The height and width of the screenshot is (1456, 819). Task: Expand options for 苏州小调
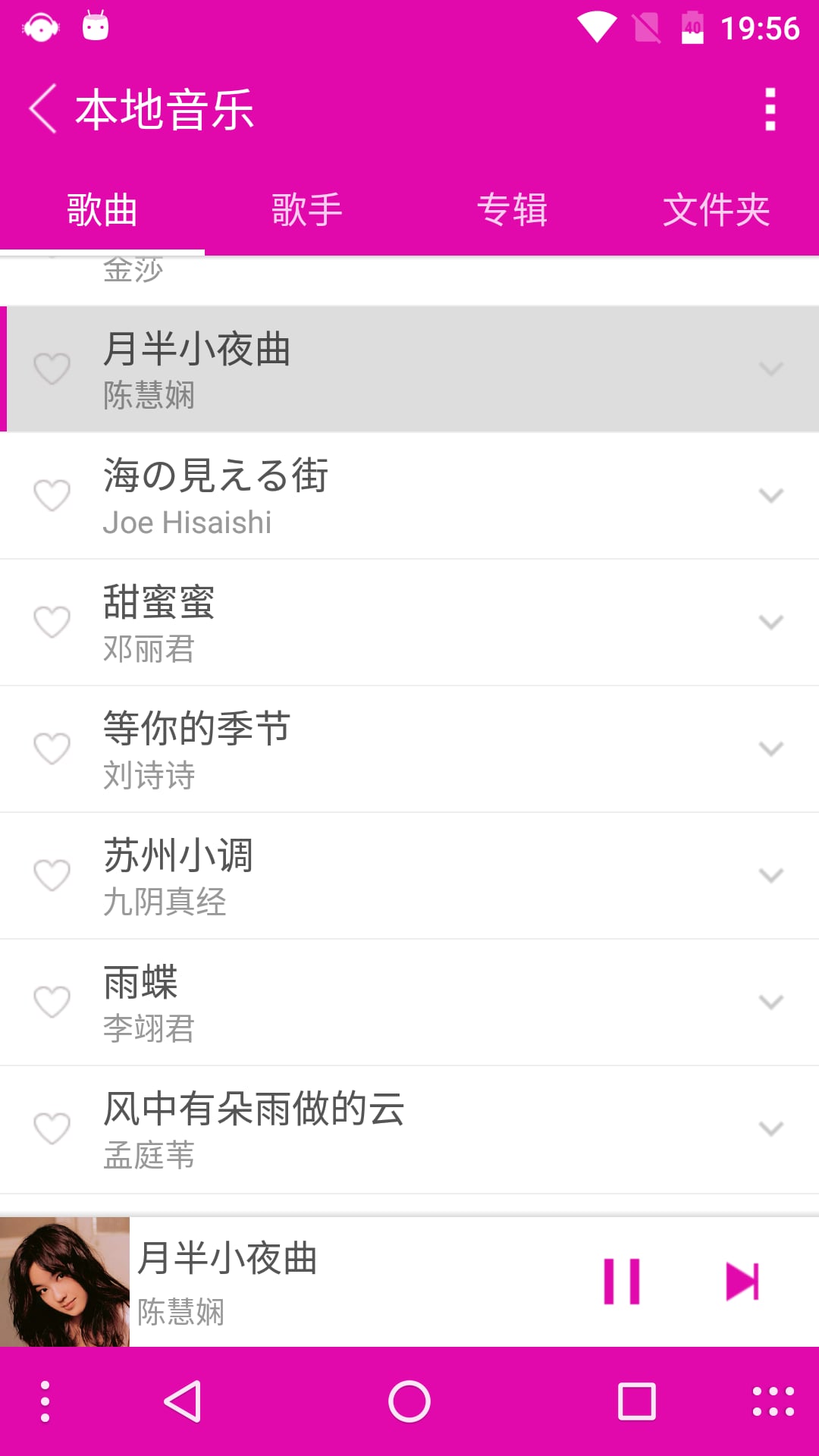tap(770, 876)
